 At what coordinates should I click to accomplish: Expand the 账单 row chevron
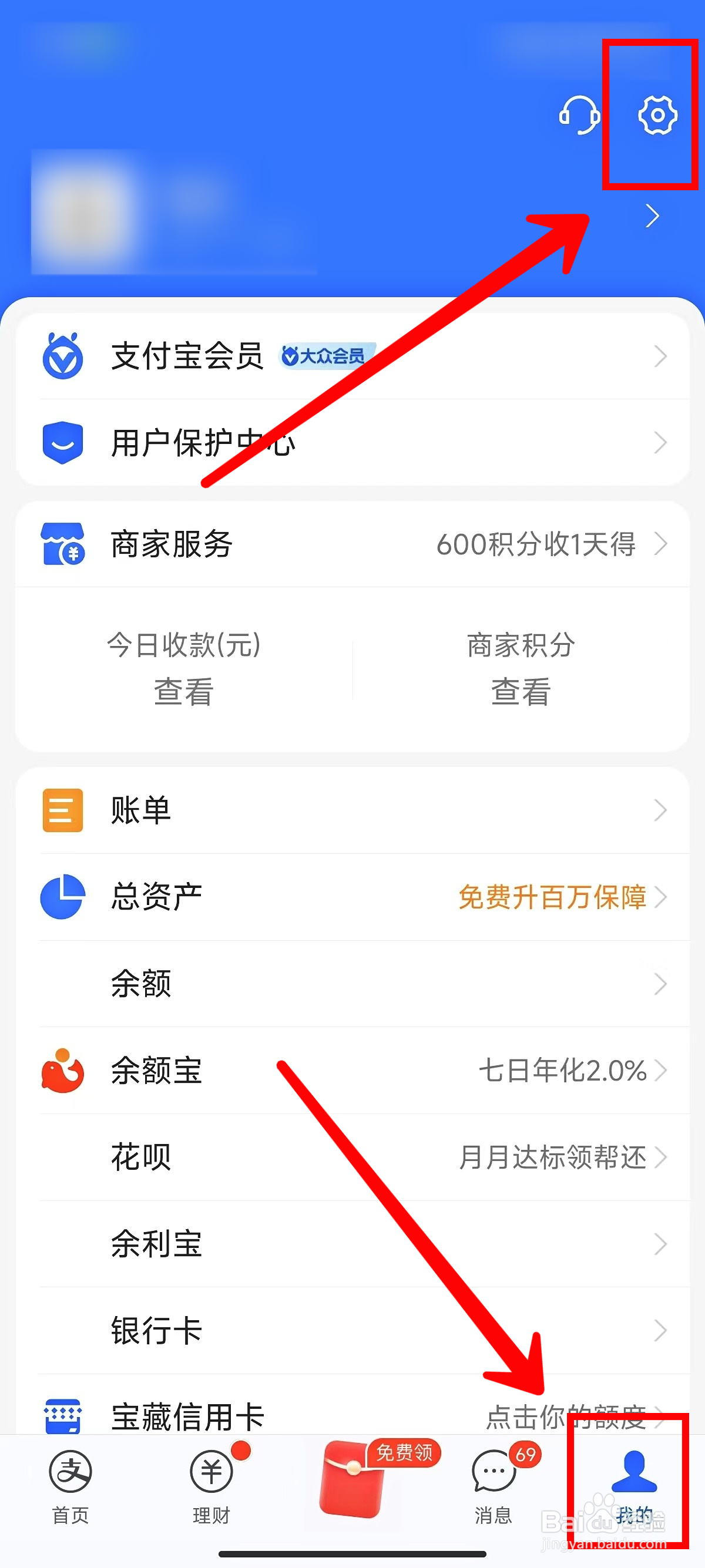[x=661, y=810]
